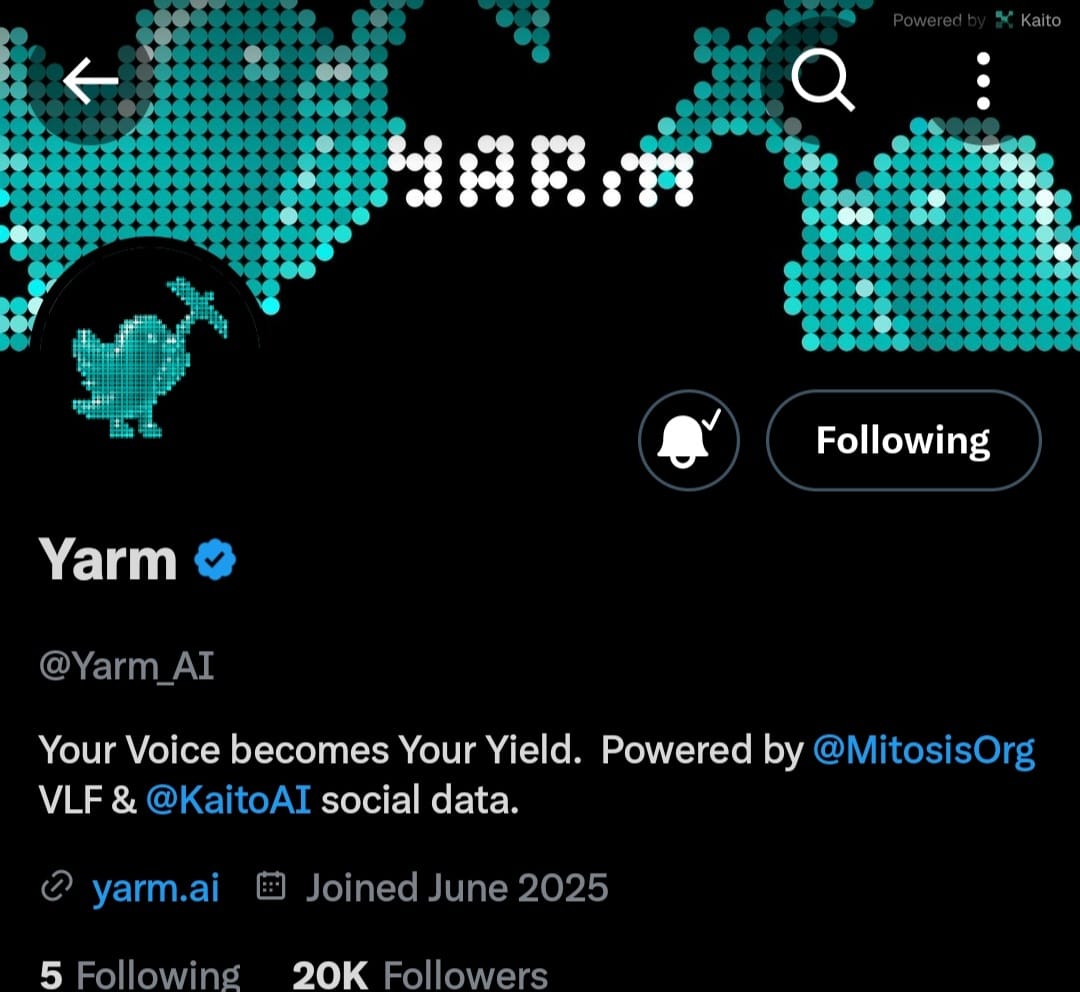Tap the notification bell for Yarm
The width and height of the screenshot is (1080, 992).
pos(688,440)
